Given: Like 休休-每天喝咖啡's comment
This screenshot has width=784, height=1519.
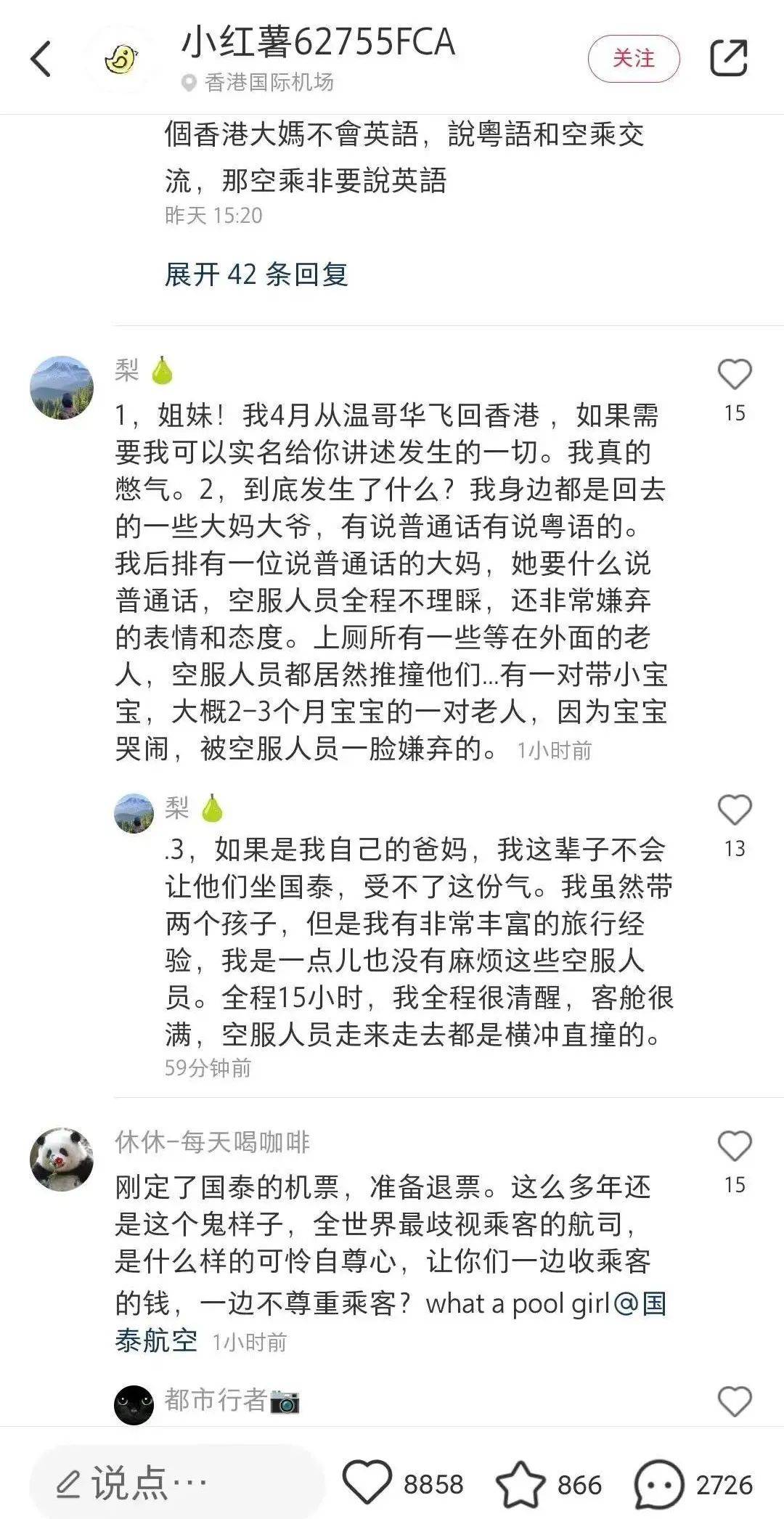Looking at the screenshot, I should coord(734,1147).
